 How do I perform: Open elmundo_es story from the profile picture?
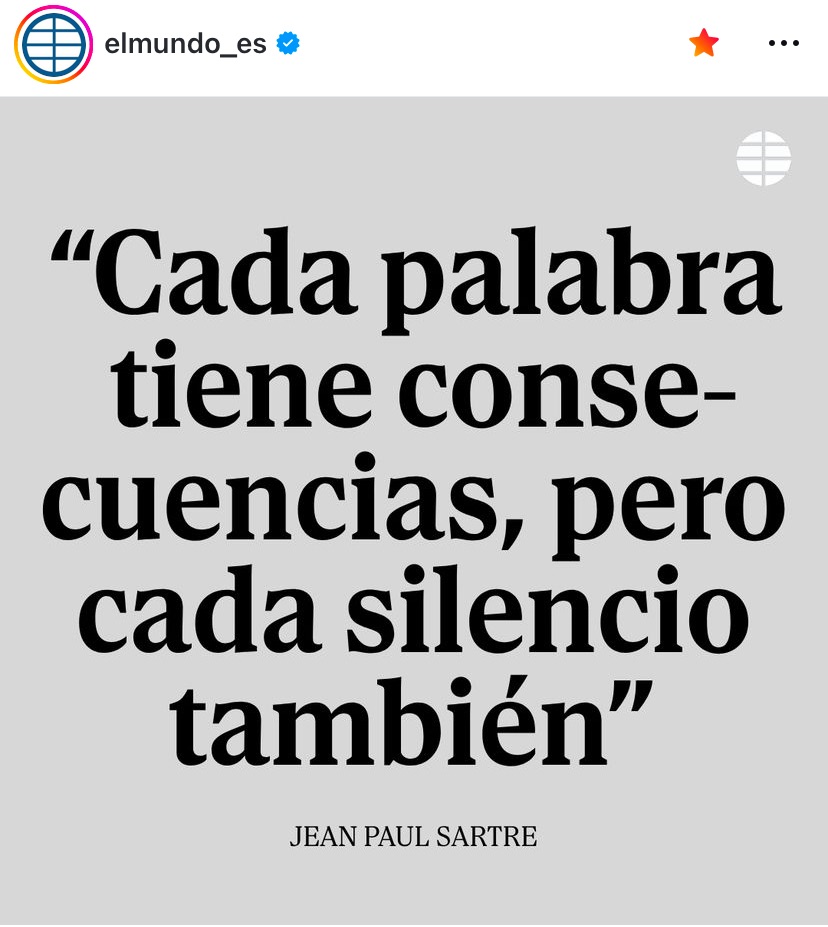point(52,44)
